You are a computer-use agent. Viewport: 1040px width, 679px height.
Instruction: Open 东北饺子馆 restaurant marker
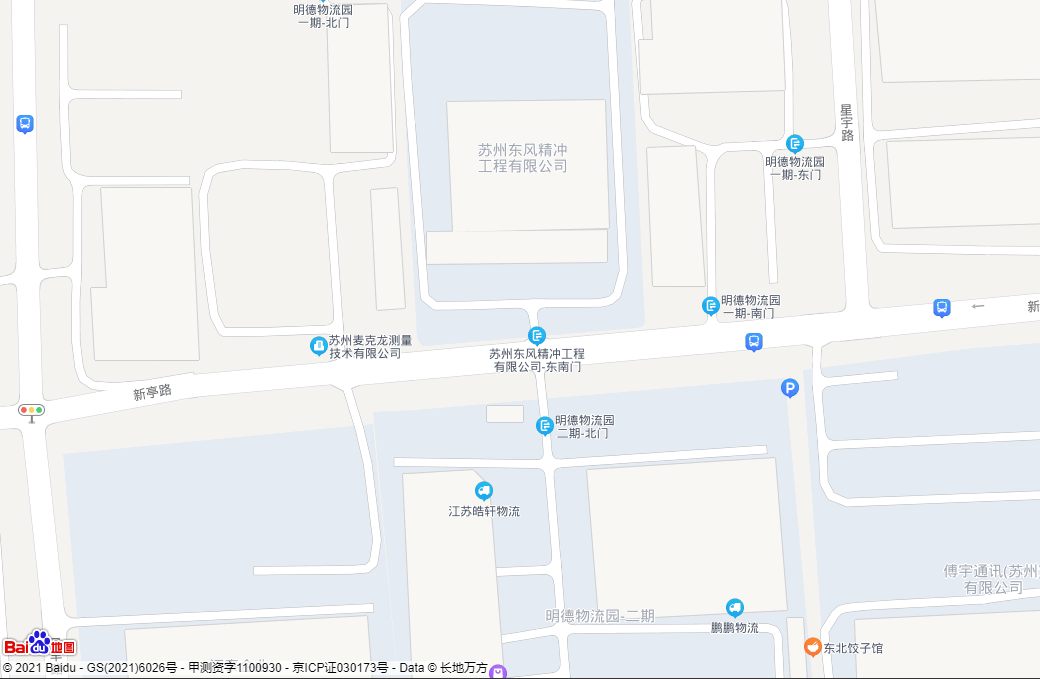coord(812,647)
